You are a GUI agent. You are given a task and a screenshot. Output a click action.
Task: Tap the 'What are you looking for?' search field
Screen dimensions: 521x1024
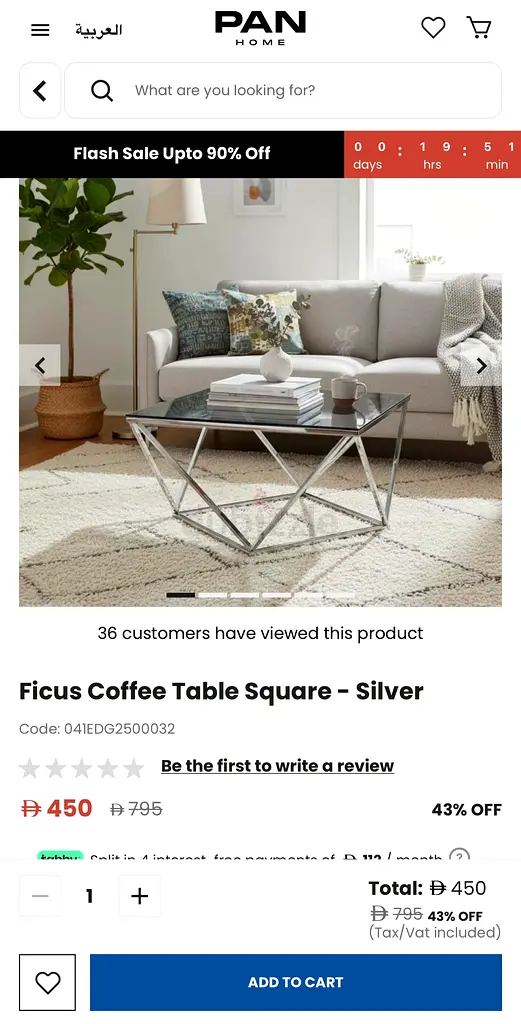coord(283,91)
